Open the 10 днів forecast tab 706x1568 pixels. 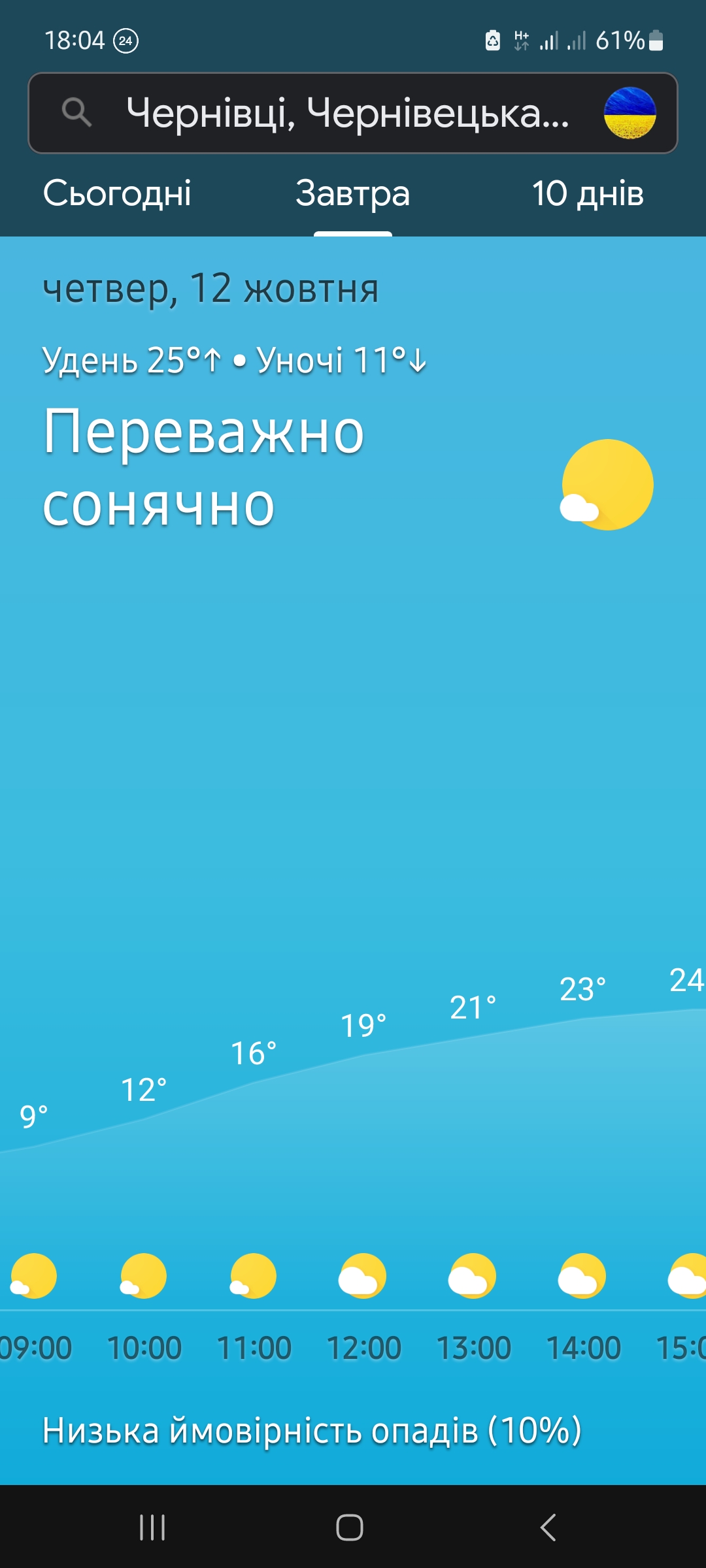coord(588,193)
